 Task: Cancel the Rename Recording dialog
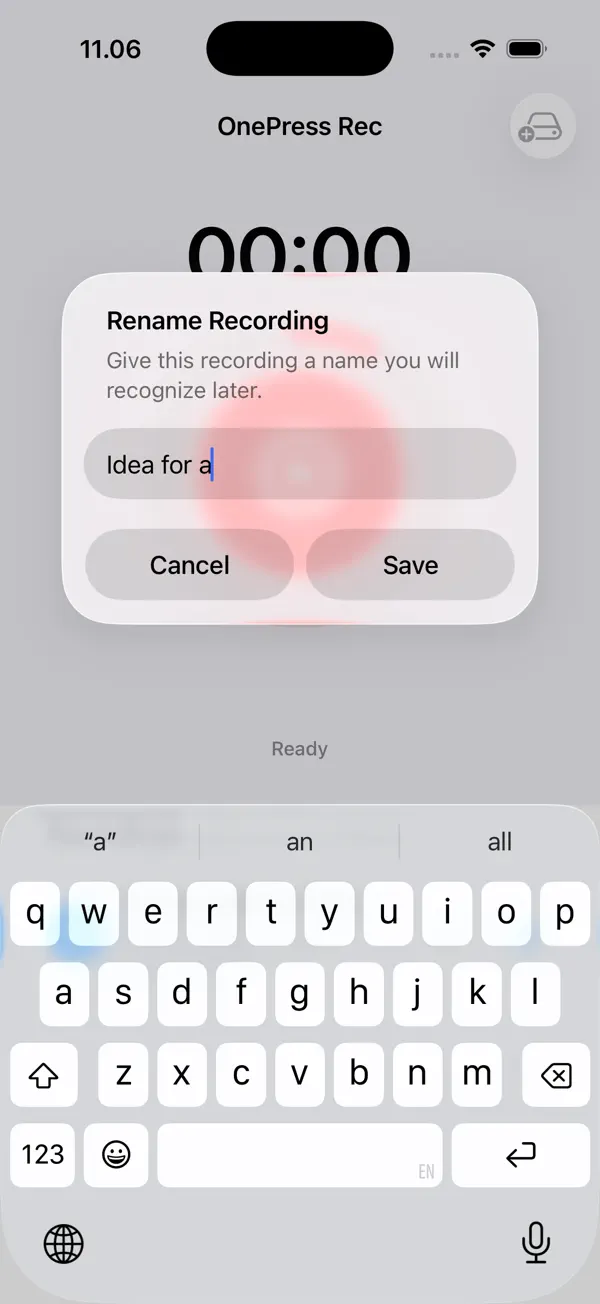tap(190, 565)
